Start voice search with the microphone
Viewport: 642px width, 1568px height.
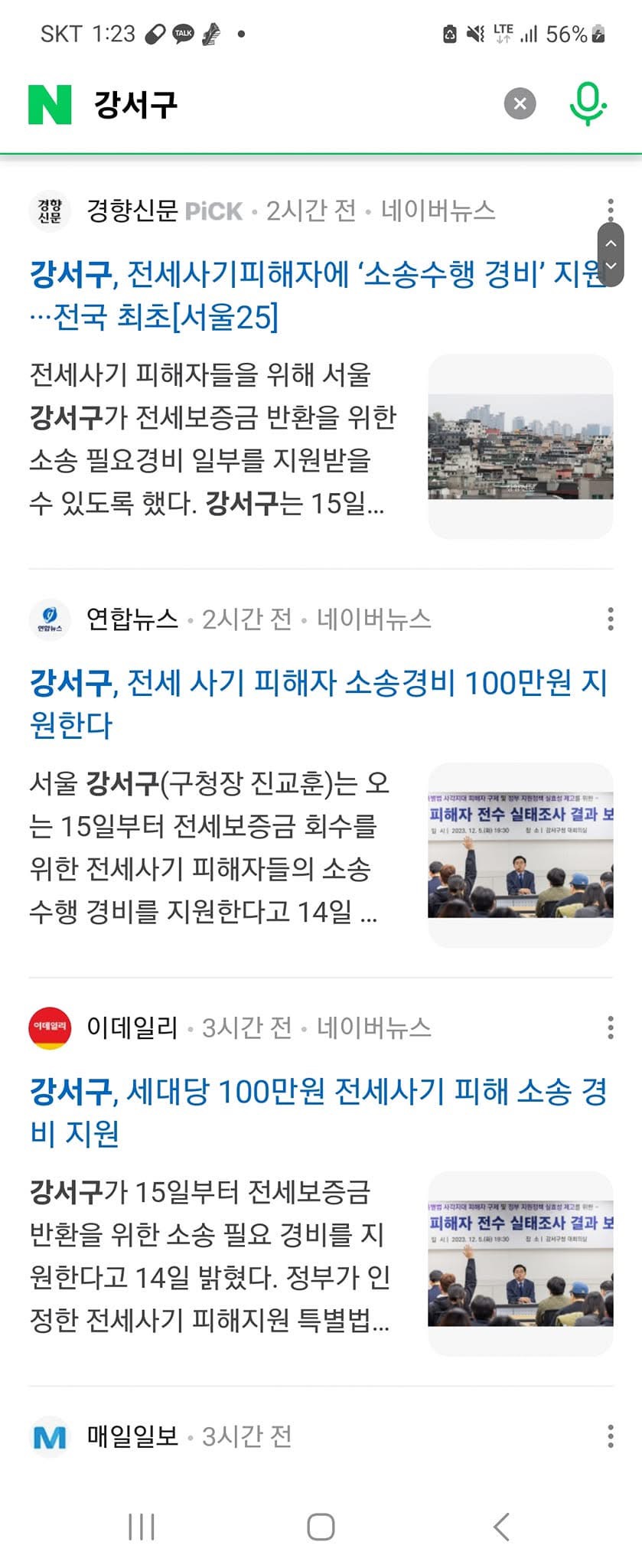pyautogui.click(x=588, y=104)
